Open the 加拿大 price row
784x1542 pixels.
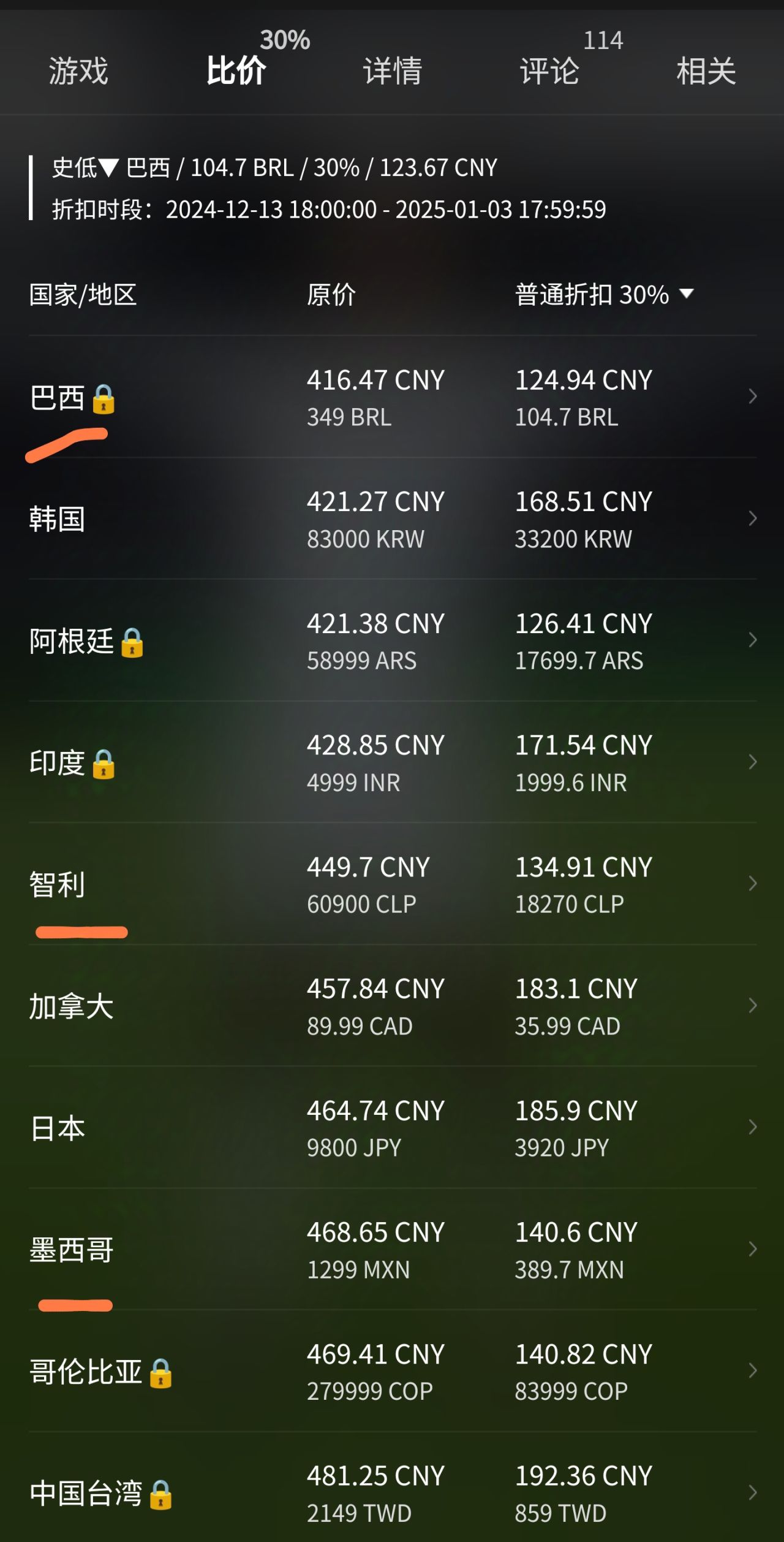(392, 1006)
